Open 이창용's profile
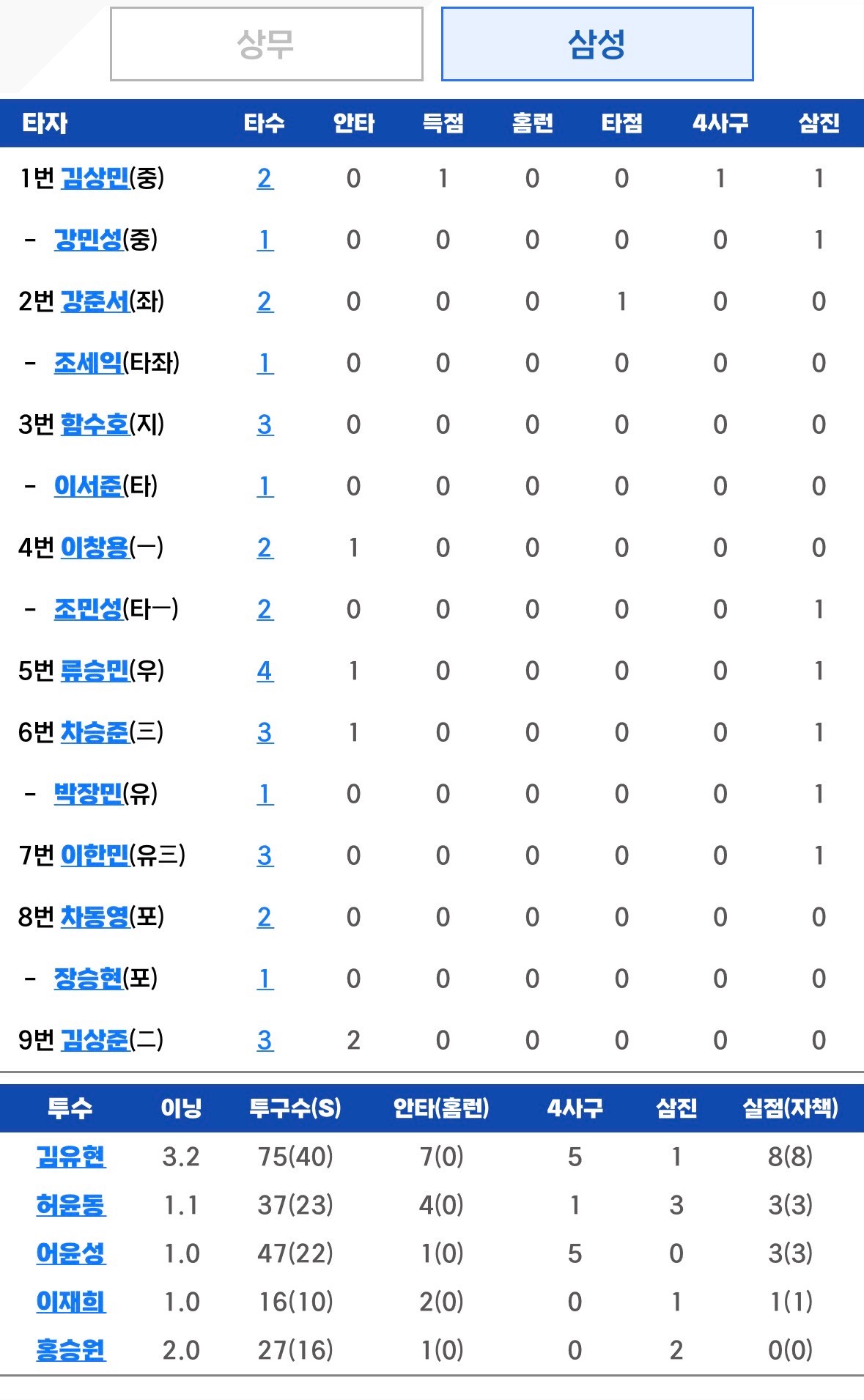Screen dimensions: 864x1400 coord(95,548)
